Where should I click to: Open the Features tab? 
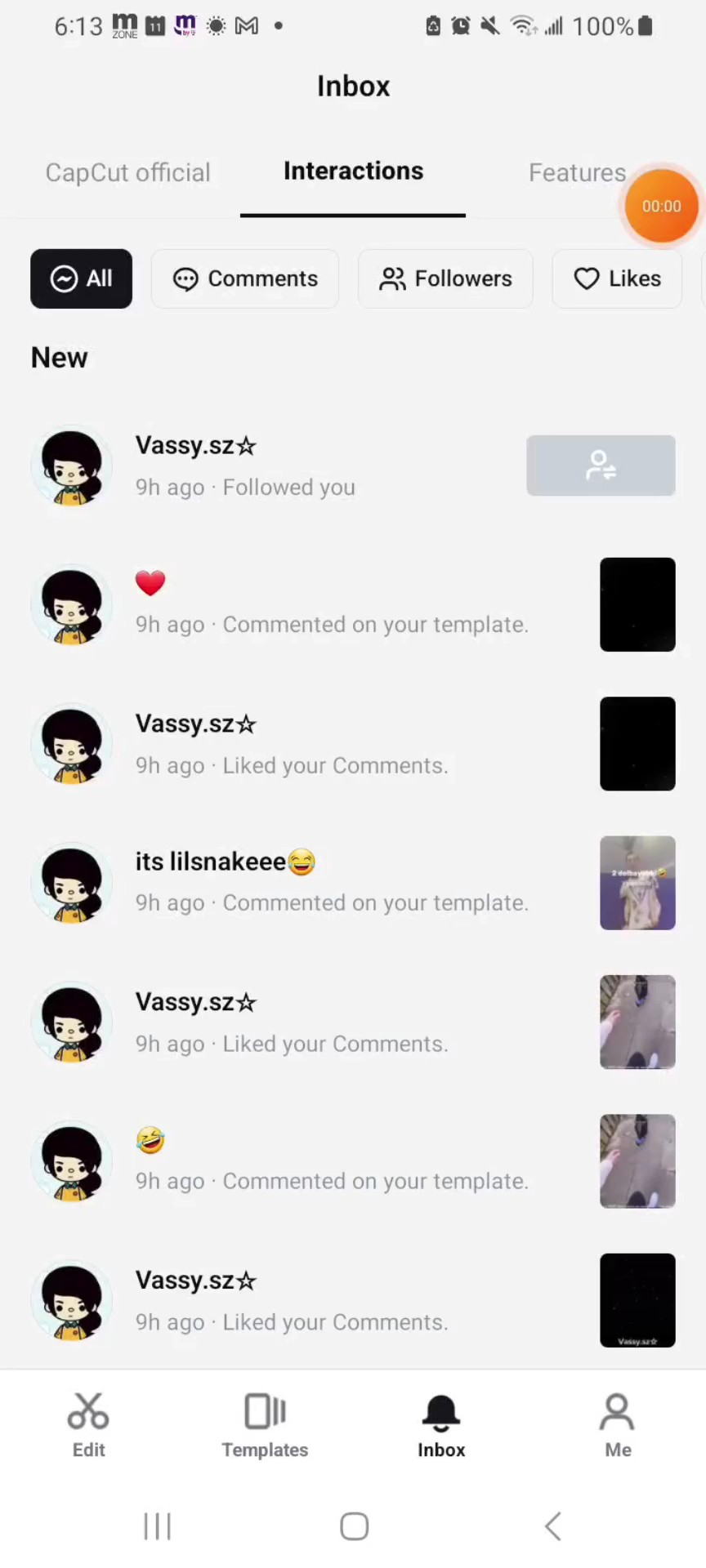577,172
